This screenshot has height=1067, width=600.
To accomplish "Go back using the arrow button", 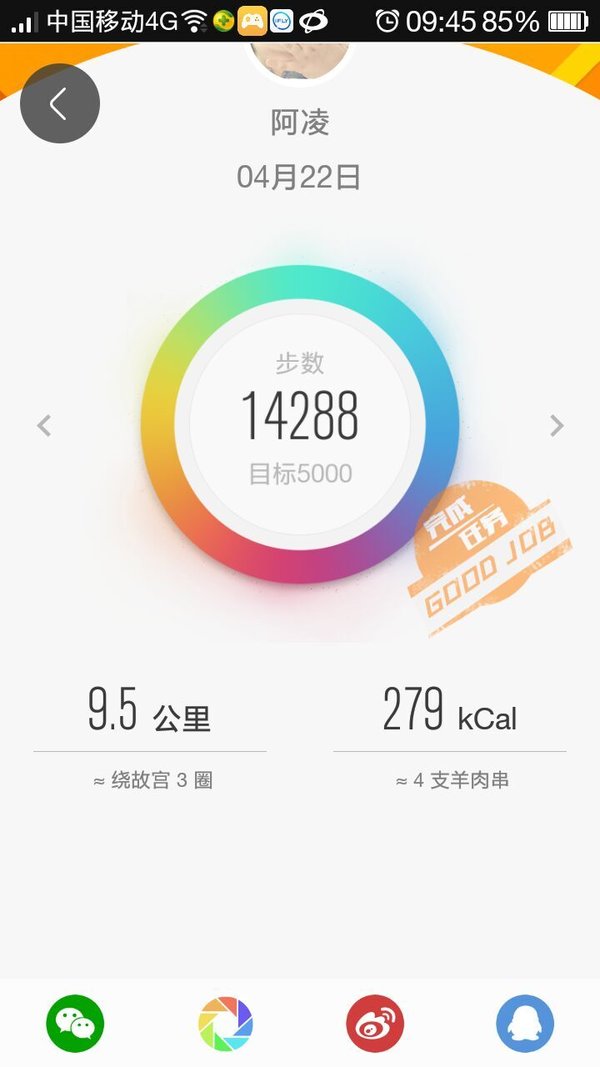I will click(60, 103).
